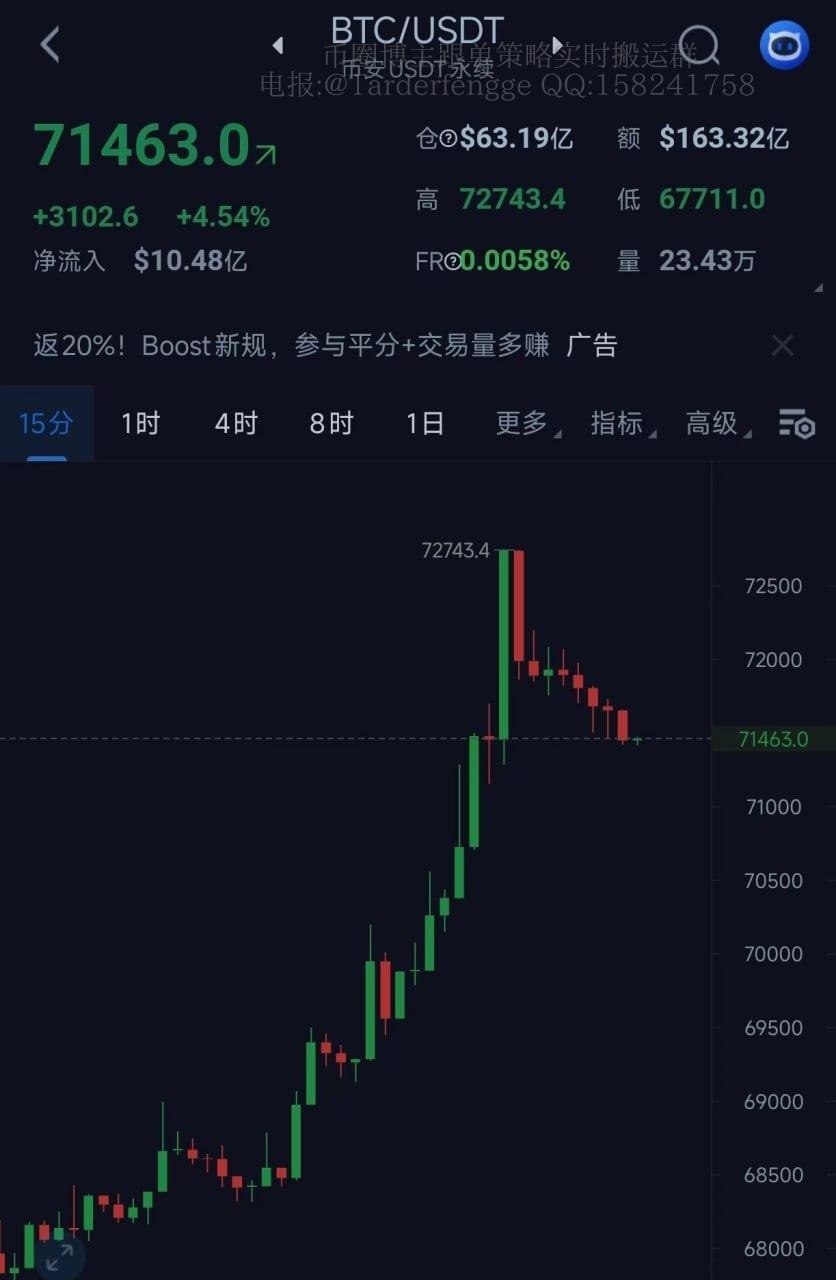Open the blue robot assistant icon
This screenshot has width=836, height=1280.
pyautogui.click(x=784, y=45)
